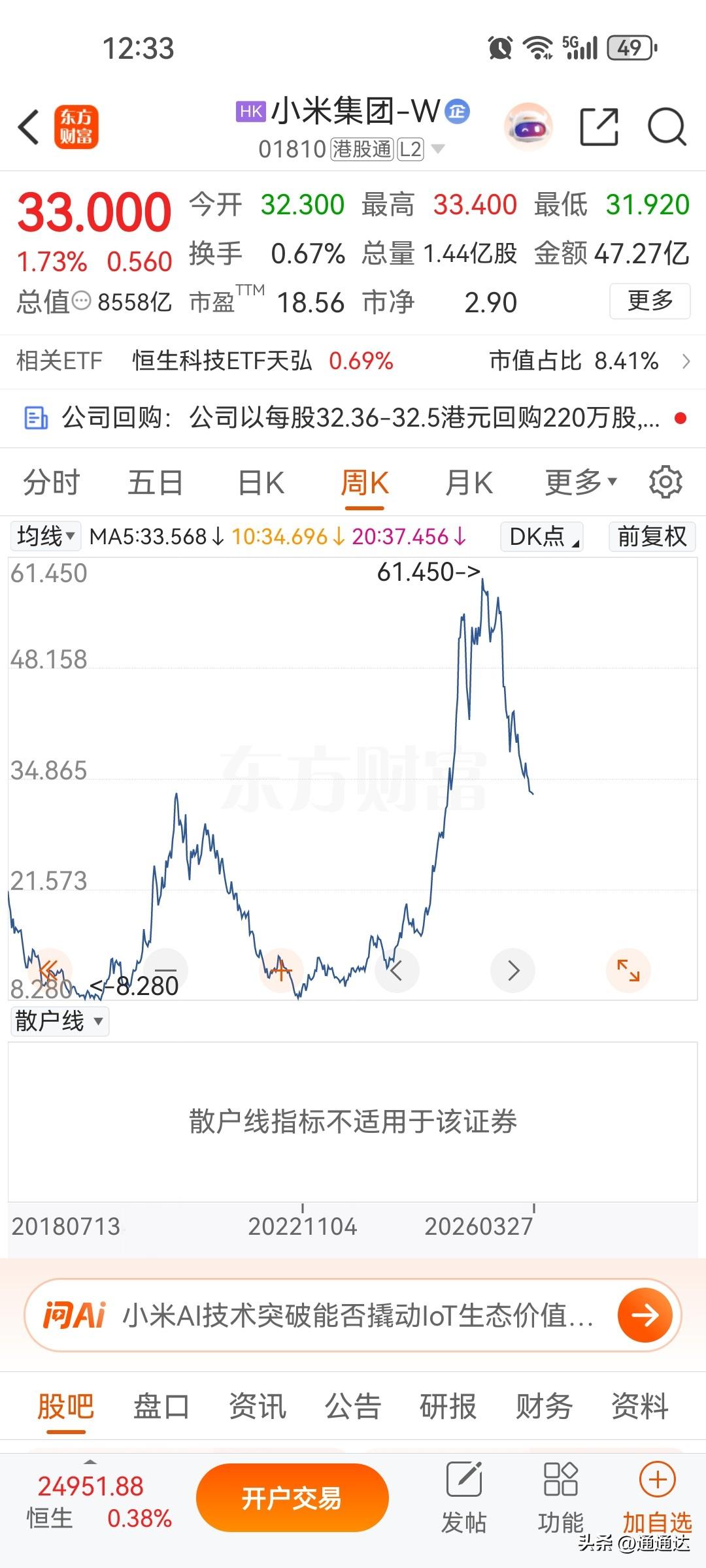Open the 均线 indicator dropdown
Image resolution: width=706 pixels, height=1568 pixels.
45,537
